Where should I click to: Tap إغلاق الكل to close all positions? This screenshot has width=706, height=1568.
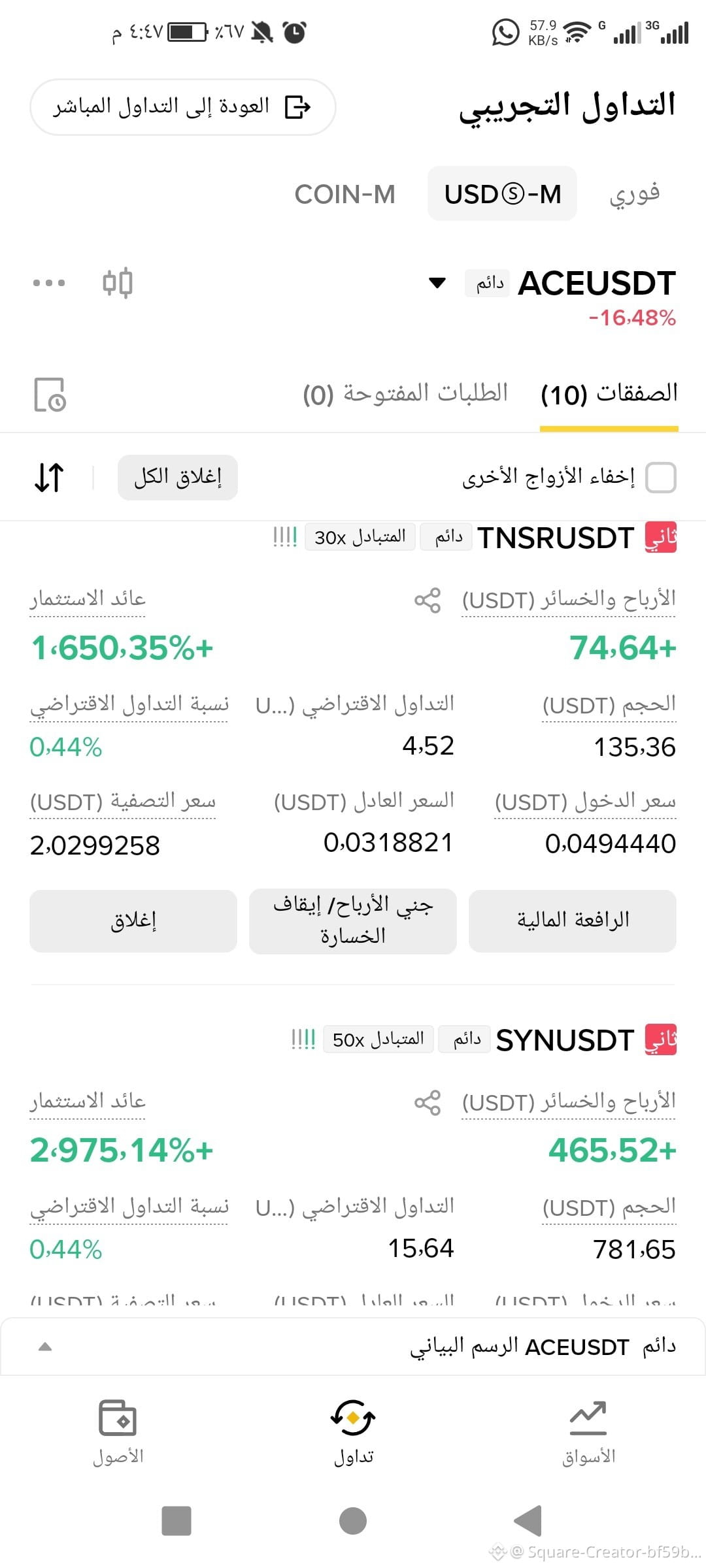[x=178, y=478]
